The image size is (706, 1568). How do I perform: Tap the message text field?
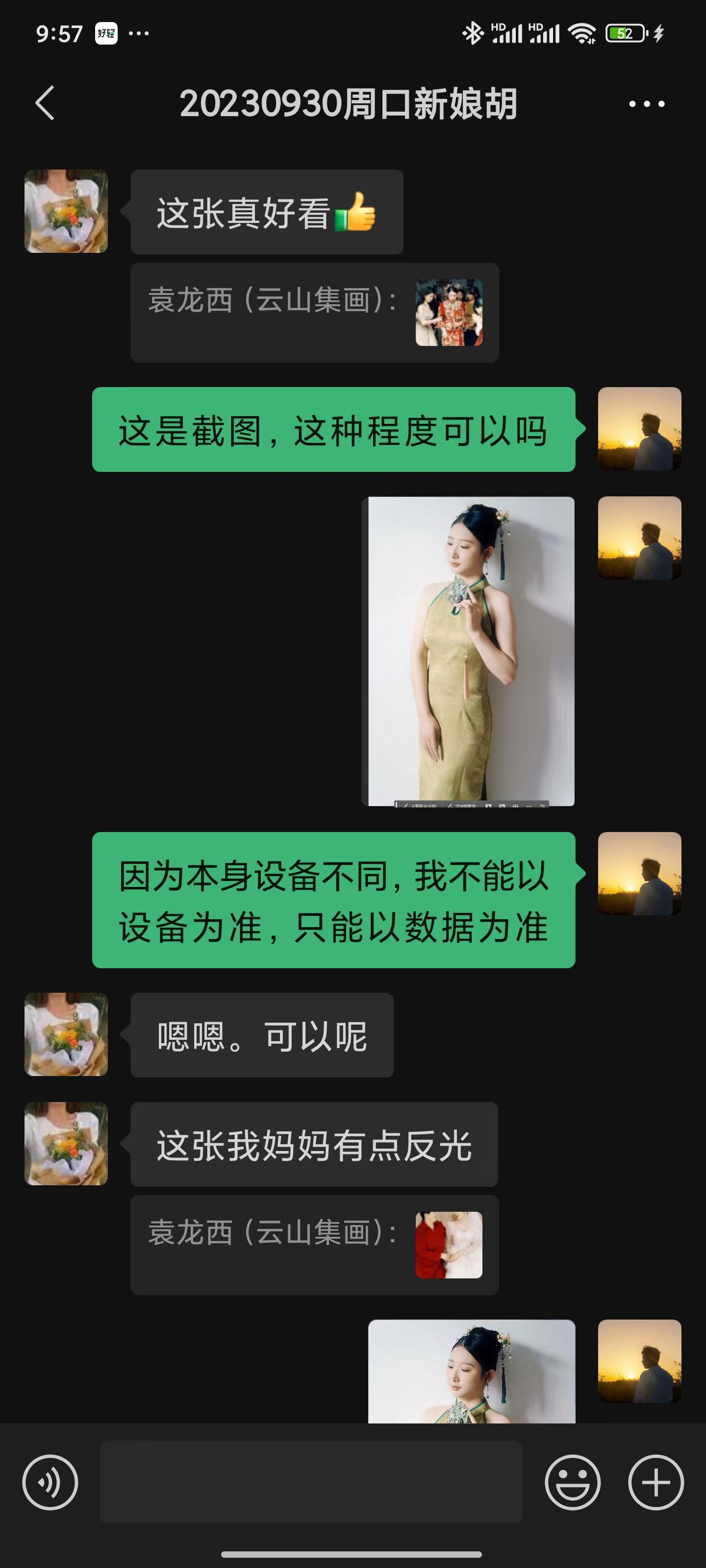(x=311, y=1482)
